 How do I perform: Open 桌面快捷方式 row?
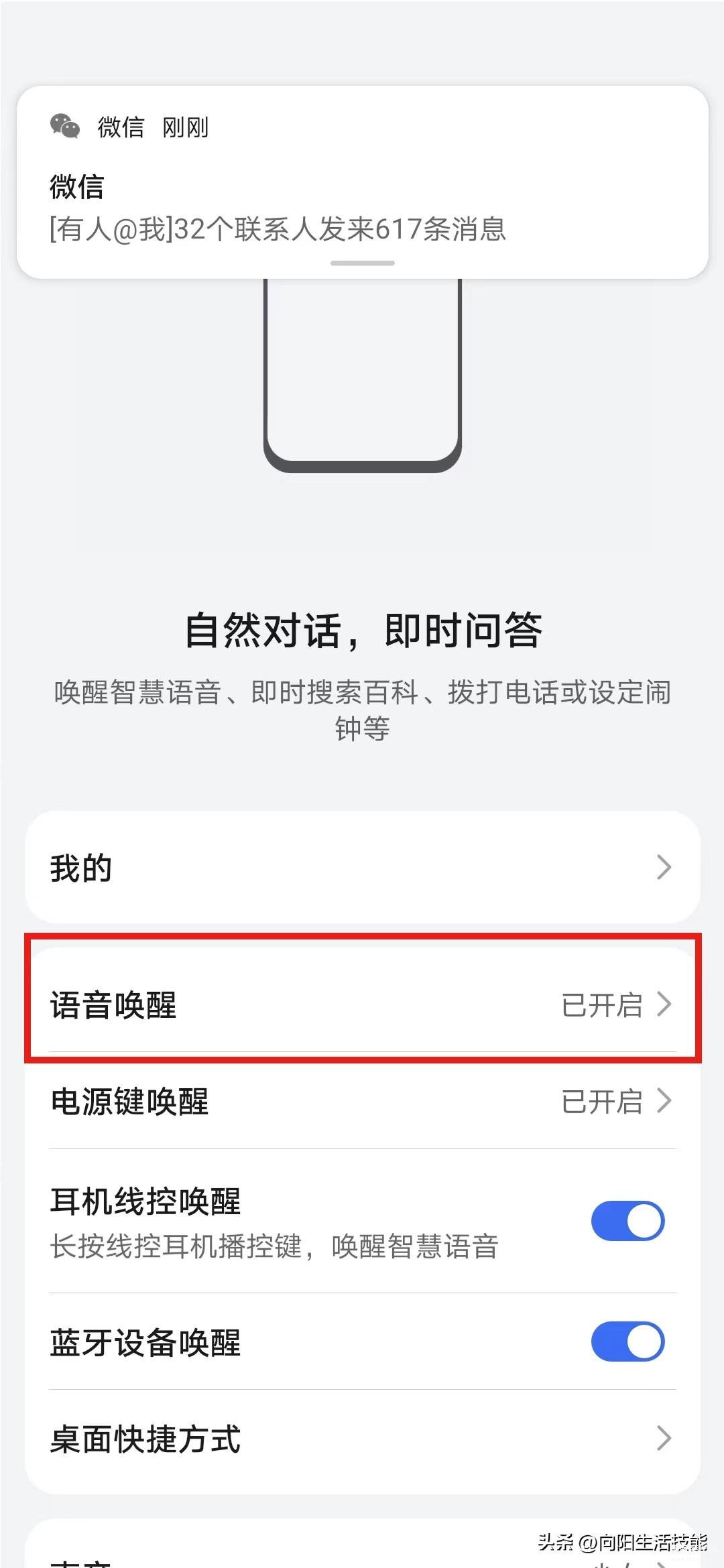pos(362,1438)
